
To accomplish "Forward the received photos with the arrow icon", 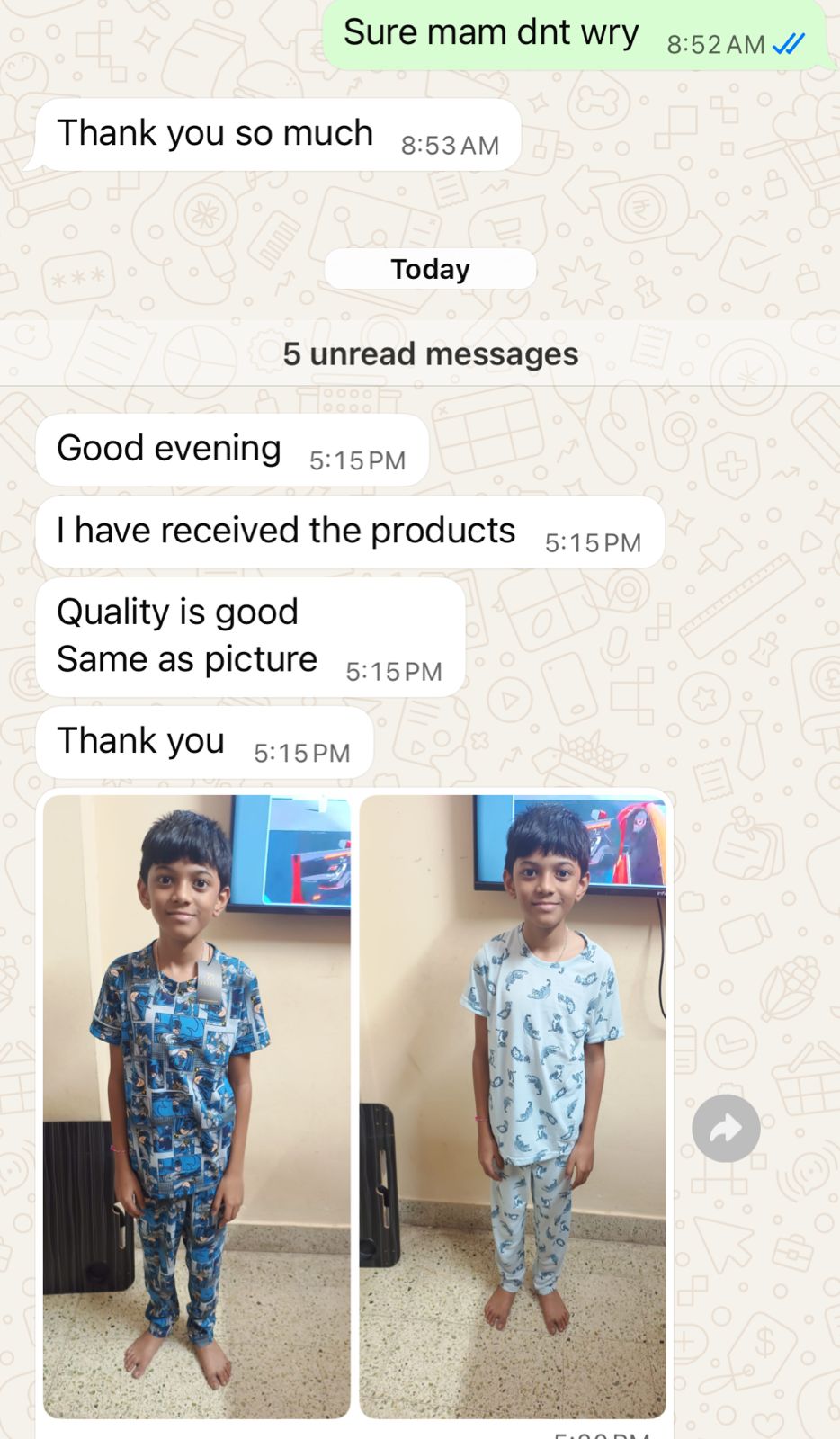I will tap(726, 1128).
